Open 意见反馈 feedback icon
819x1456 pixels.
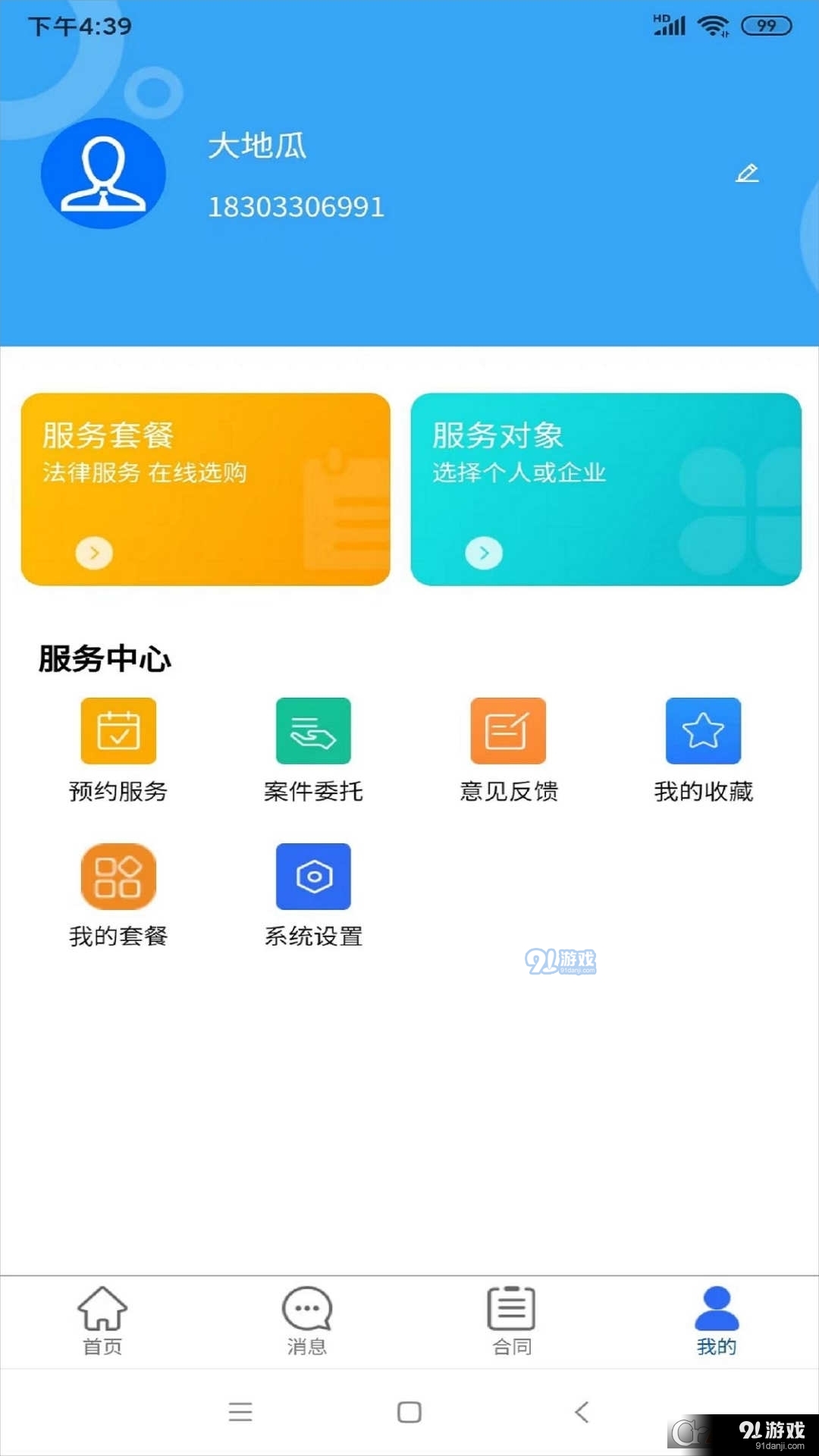pyautogui.click(x=510, y=730)
